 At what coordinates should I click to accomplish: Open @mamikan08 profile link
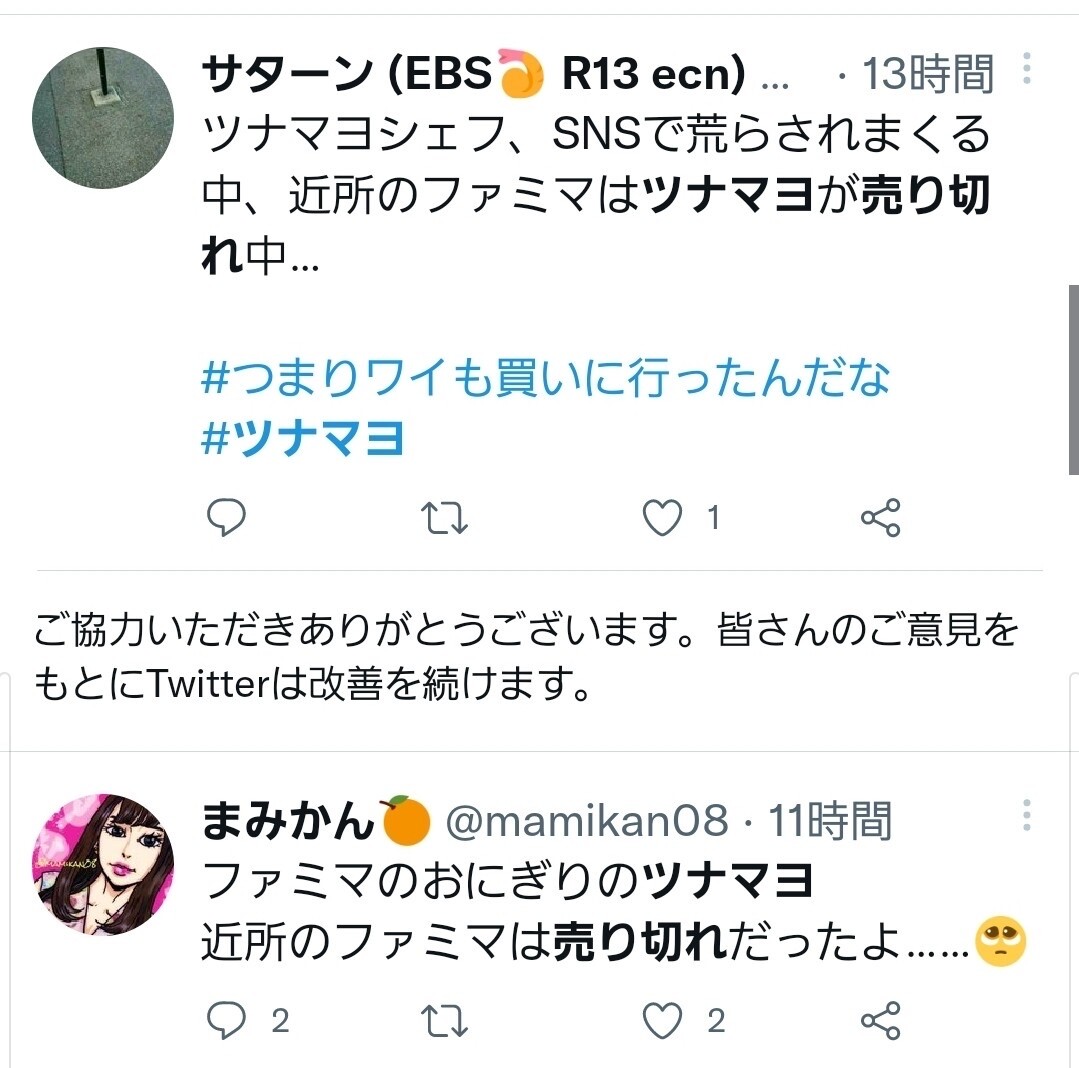[x=587, y=820]
